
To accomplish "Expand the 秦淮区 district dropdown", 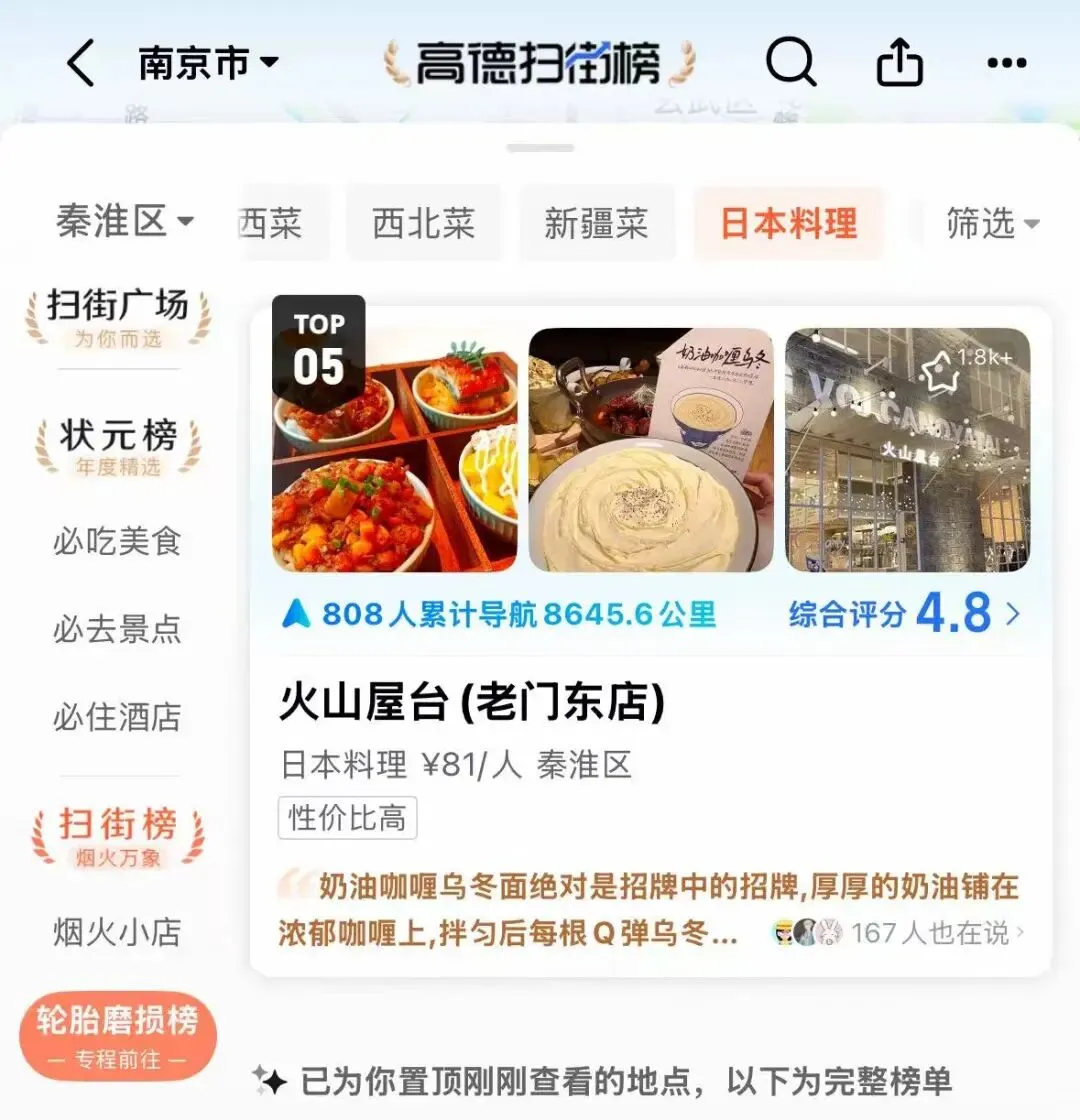I will coord(125,221).
